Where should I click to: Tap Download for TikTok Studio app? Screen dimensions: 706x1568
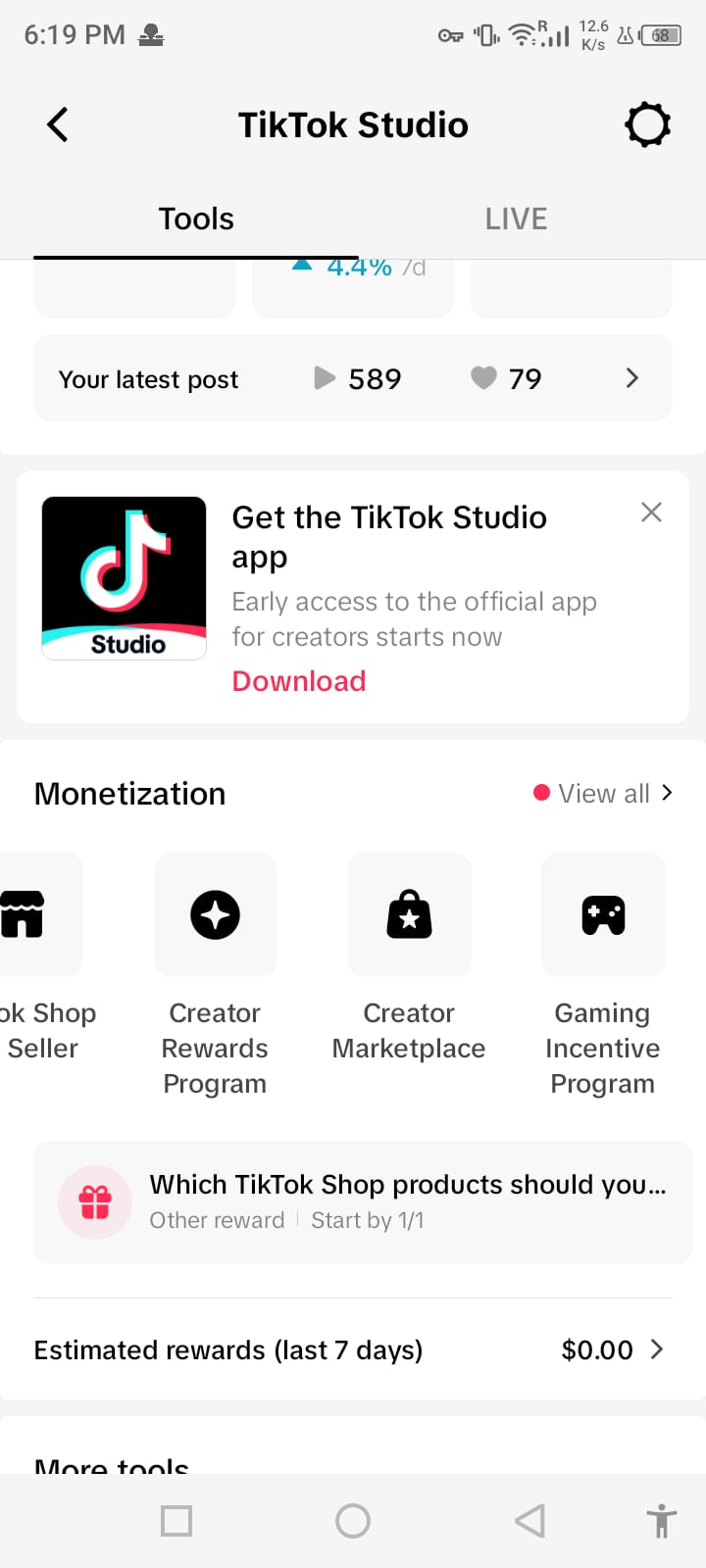click(x=299, y=681)
